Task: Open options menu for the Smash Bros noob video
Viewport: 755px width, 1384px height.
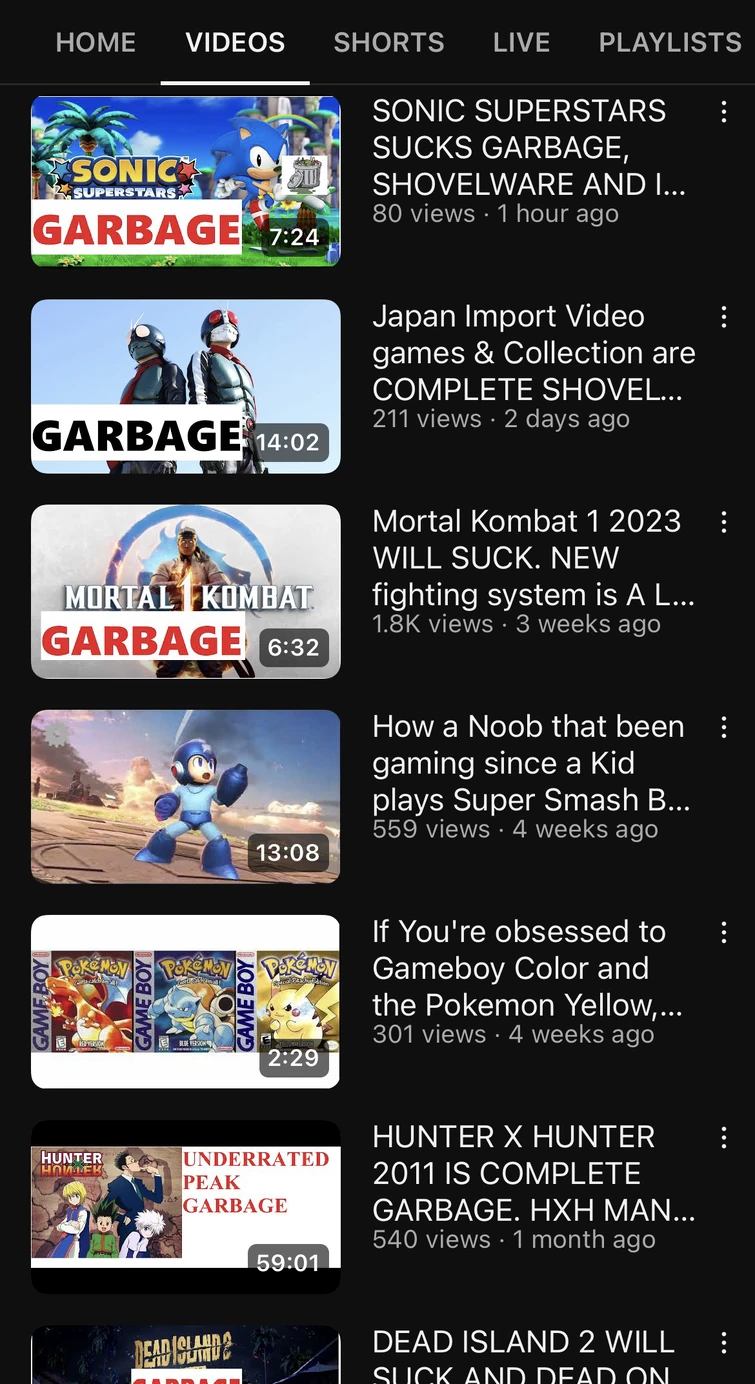Action: point(723,727)
